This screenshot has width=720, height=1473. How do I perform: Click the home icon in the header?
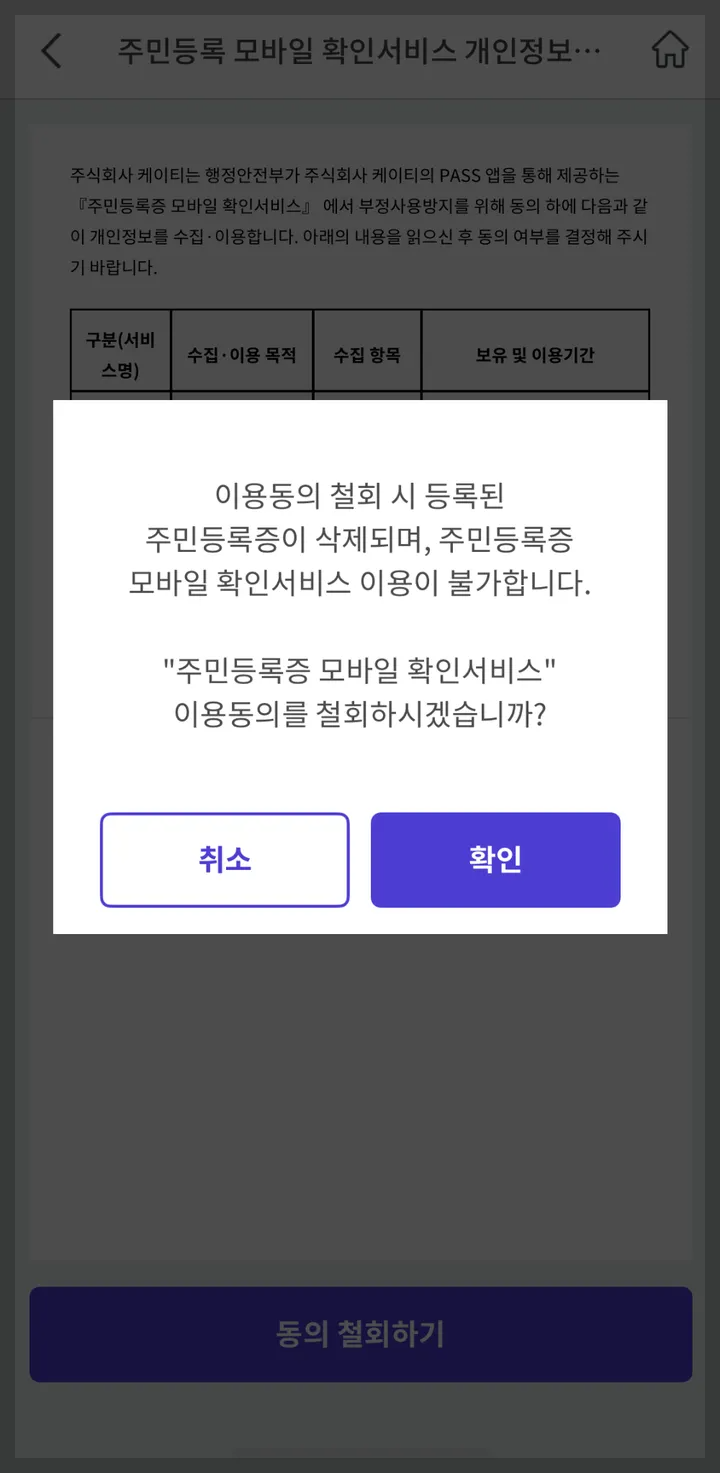pos(670,50)
